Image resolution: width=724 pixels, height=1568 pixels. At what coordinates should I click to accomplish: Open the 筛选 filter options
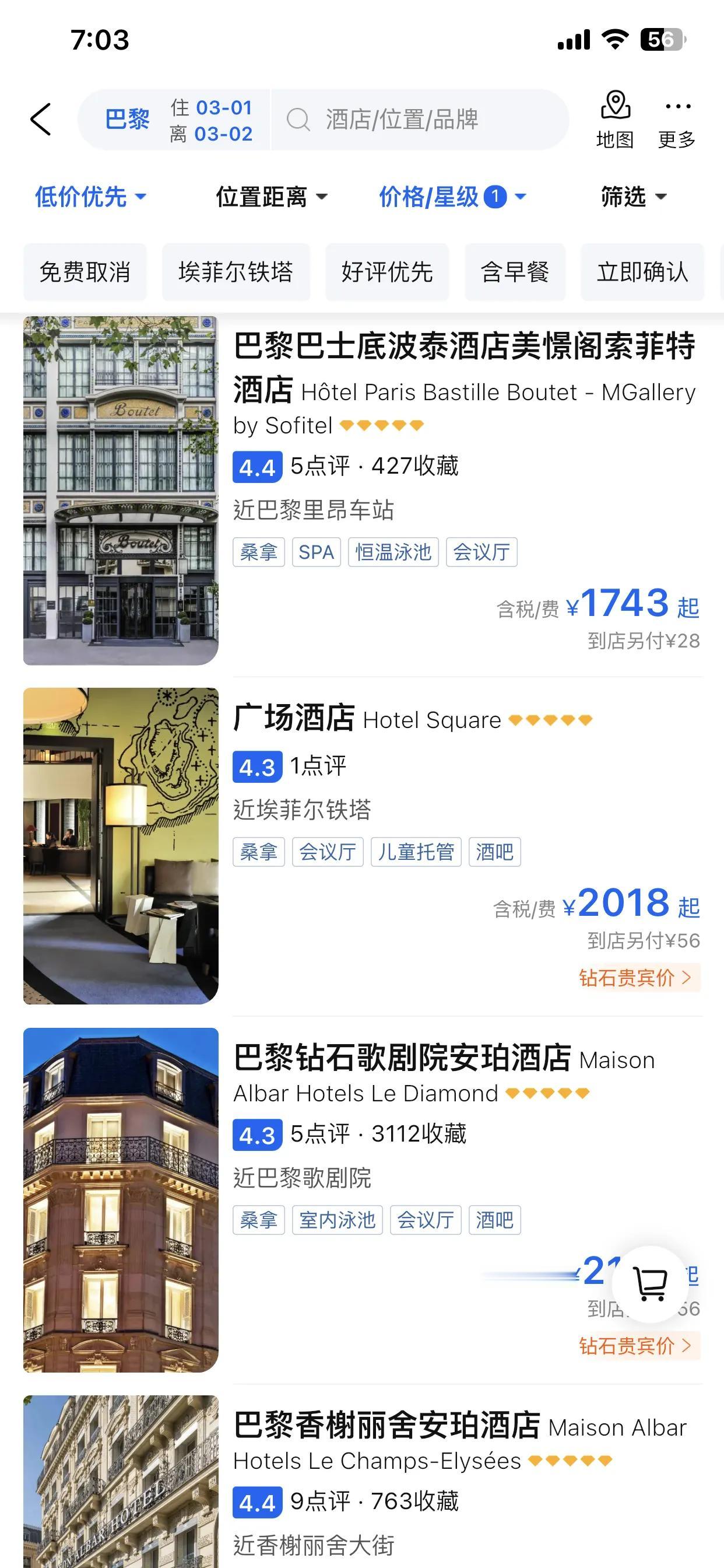click(634, 197)
